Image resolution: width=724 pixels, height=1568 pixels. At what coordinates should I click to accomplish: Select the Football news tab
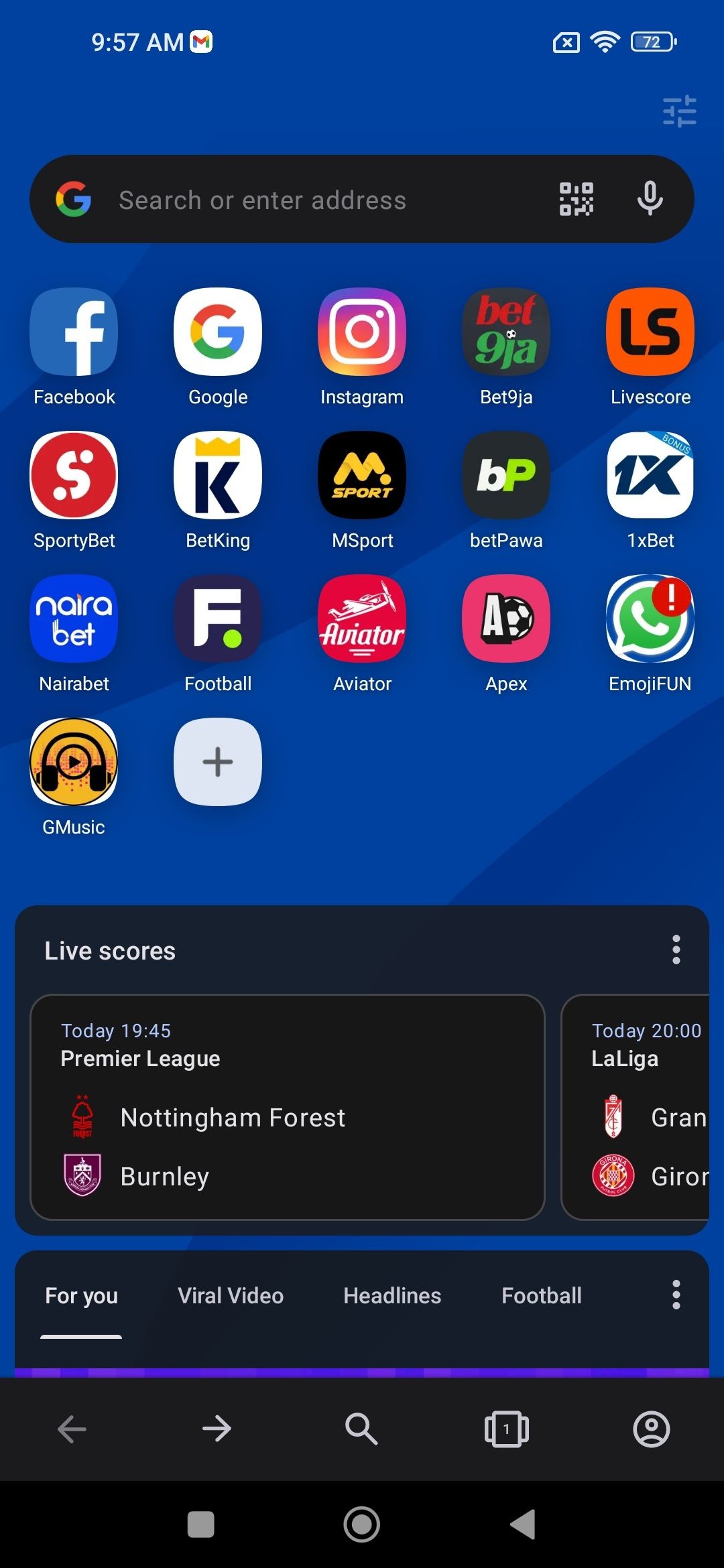(542, 1295)
